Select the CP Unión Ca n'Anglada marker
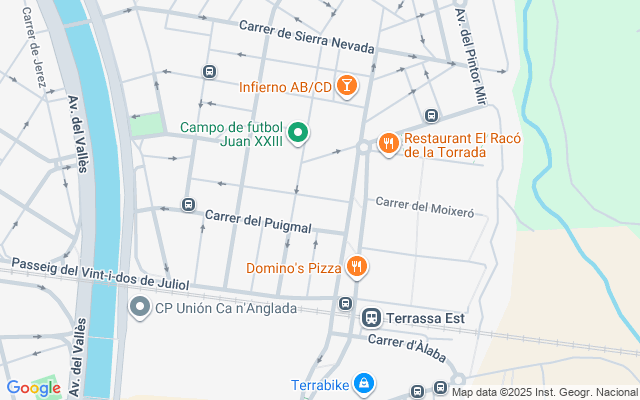The height and width of the screenshot is (400, 640). [x=140, y=308]
